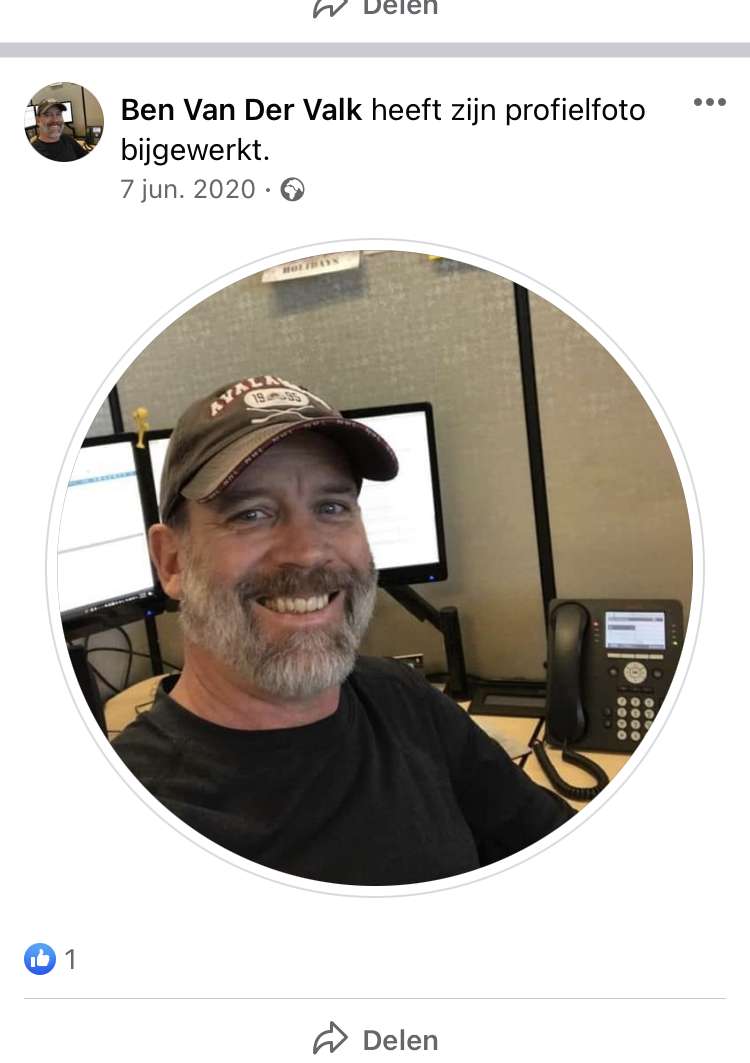Open Ben Van Der Valk's profile name link
The image size is (750, 1063).
click(241, 110)
